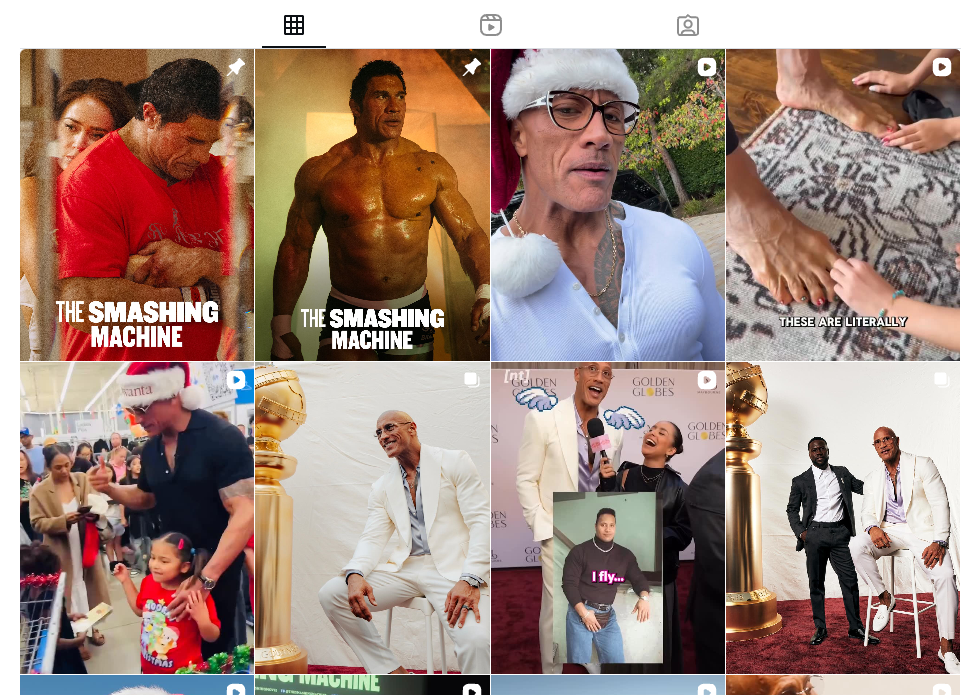Play the Golden Globes 'I fly...' interview reel
The width and height of the screenshot is (977, 695).
[x=607, y=518]
